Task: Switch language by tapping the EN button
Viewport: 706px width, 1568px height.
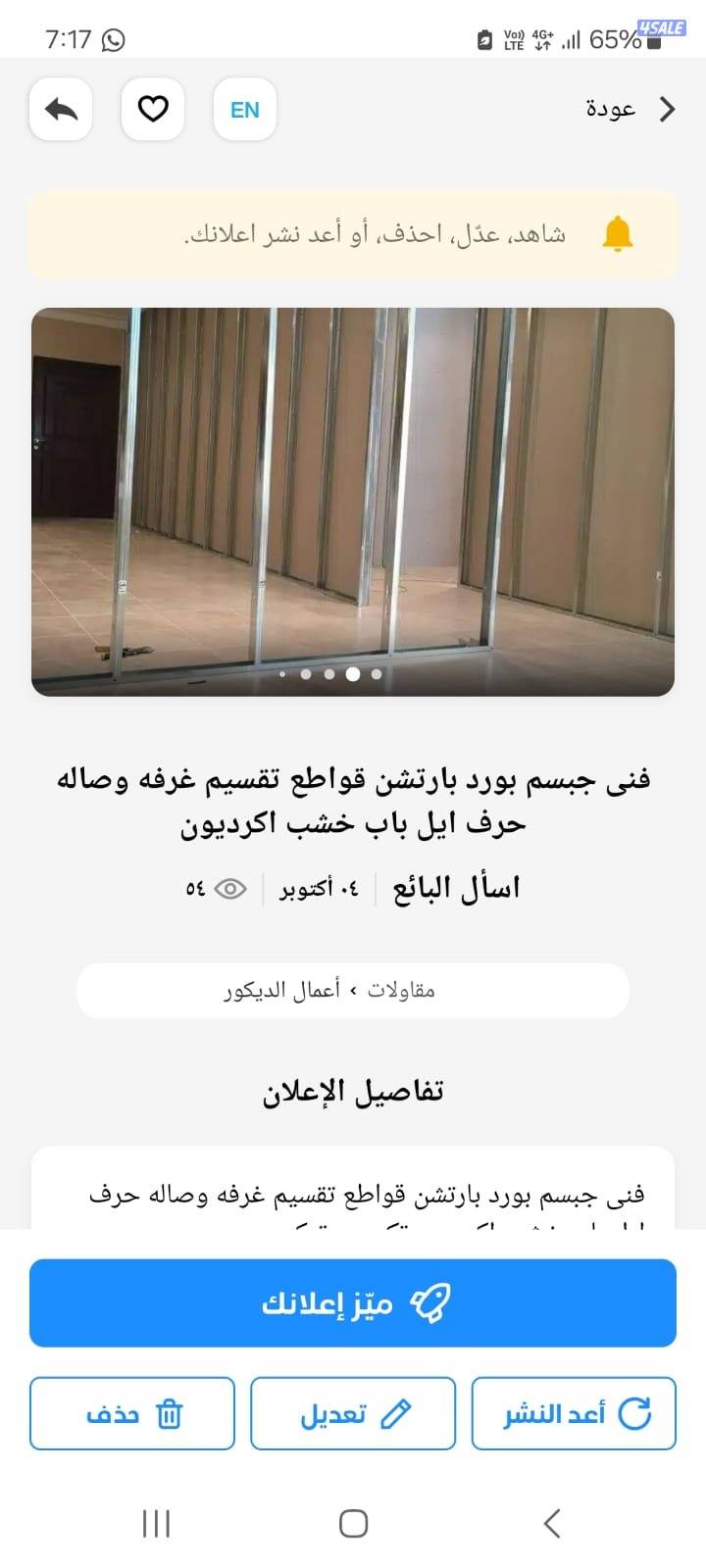Action: pyautogui.click(x=244, y=109)
